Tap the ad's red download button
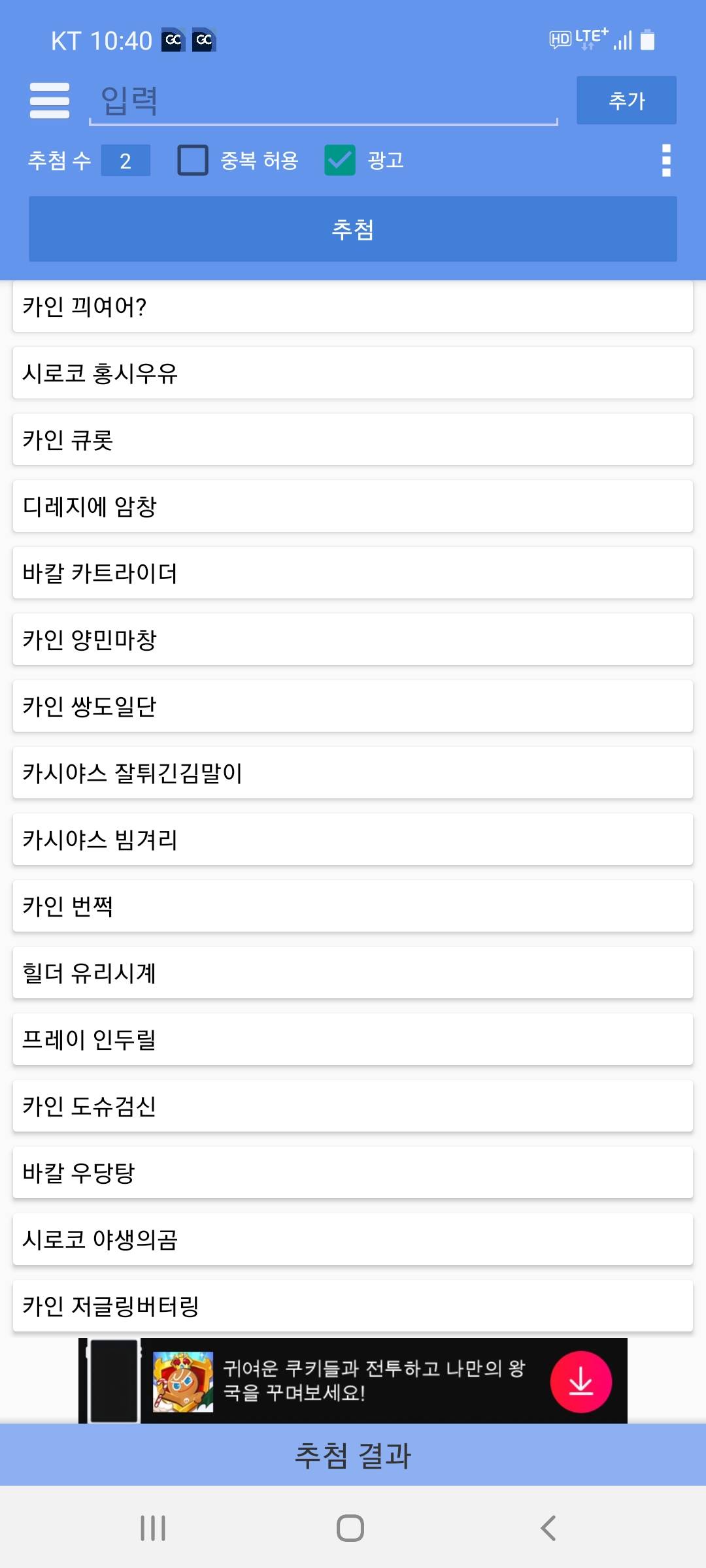 [580, 1382]
